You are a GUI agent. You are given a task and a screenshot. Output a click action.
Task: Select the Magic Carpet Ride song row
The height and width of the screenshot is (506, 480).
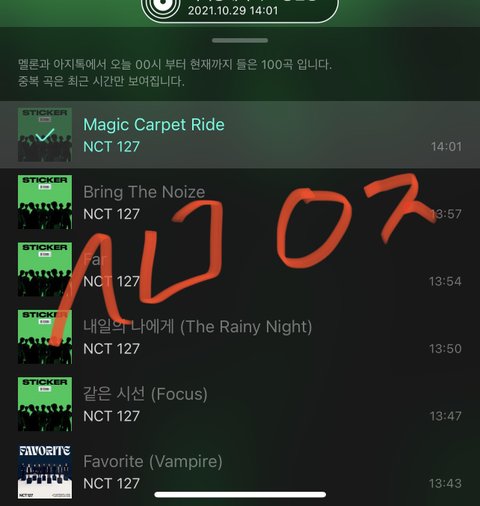click(240, 135)
